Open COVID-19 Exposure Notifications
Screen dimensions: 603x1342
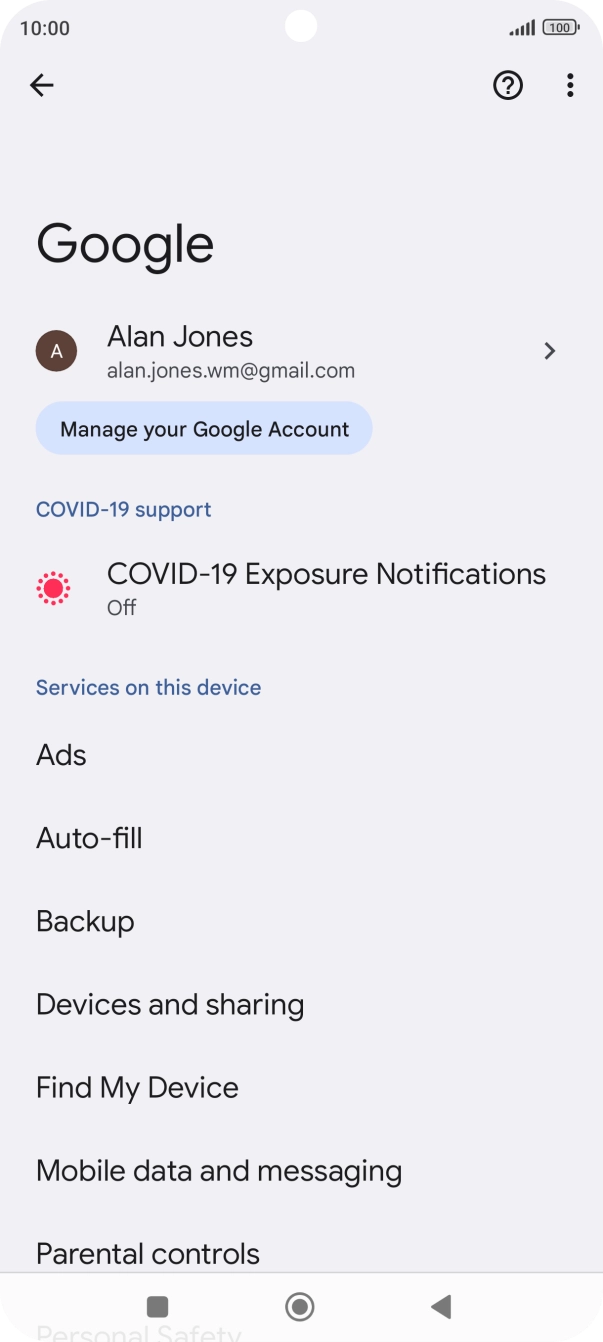pos(300,587)
